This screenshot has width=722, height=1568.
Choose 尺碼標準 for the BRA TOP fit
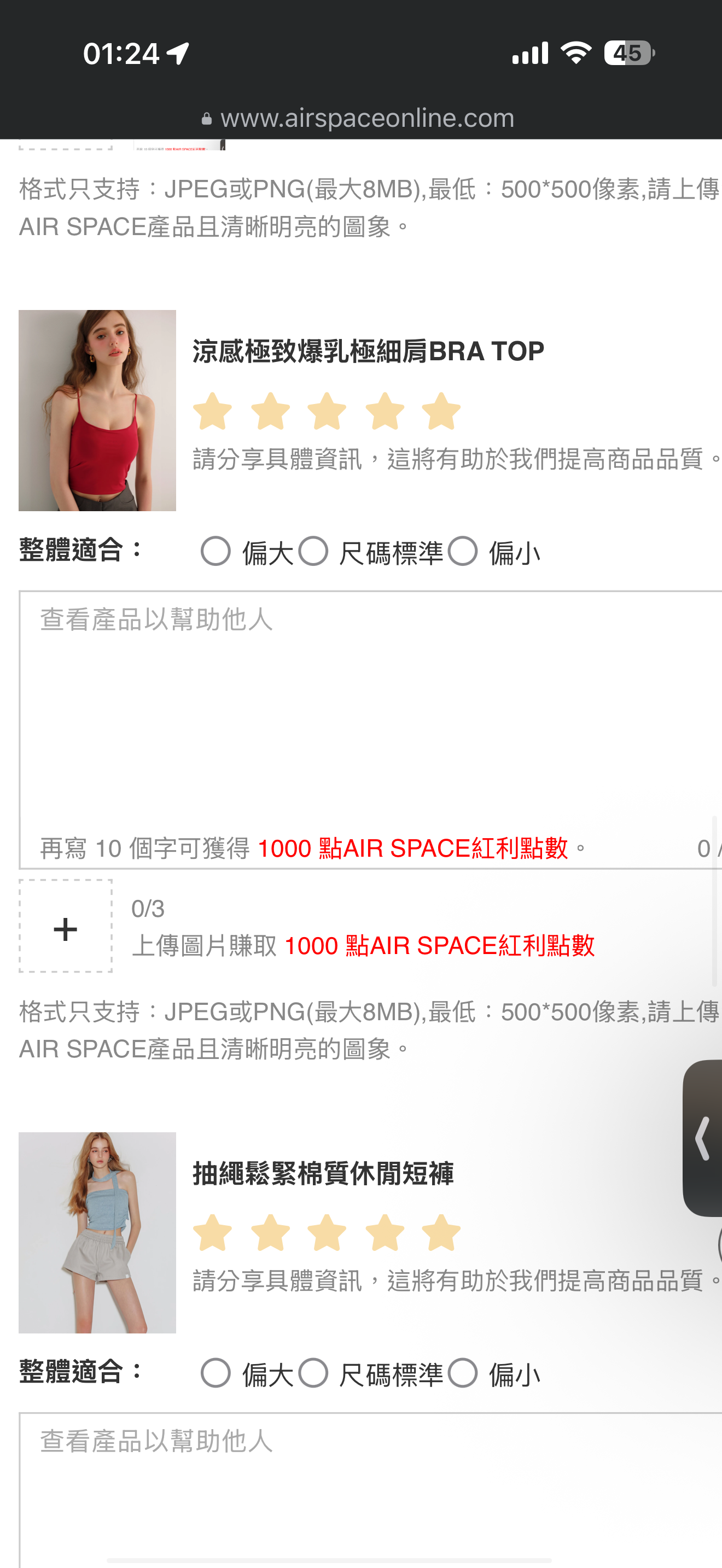coord(313,552)
